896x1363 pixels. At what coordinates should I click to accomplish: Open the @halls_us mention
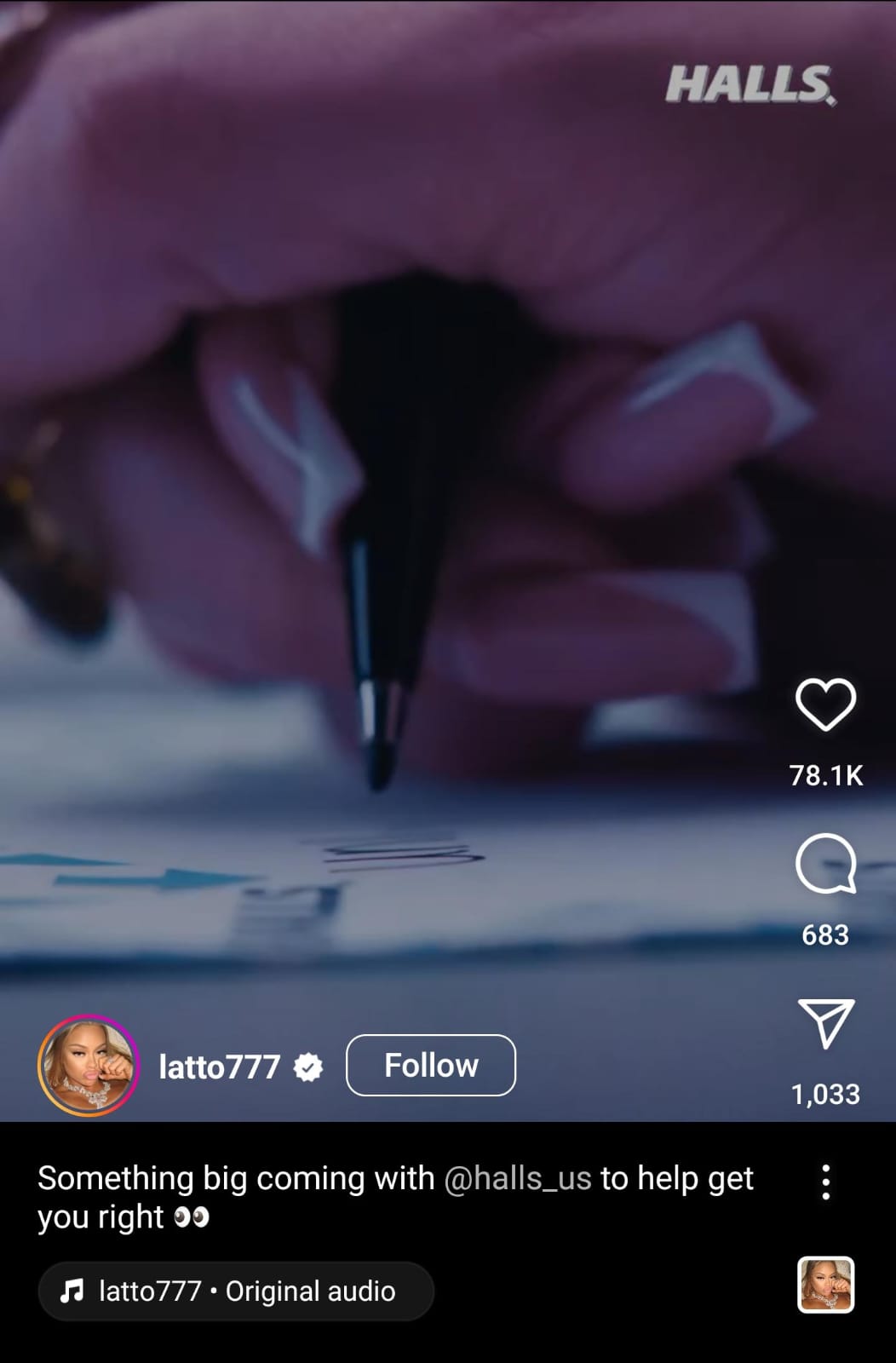[x=518, y=1179]
